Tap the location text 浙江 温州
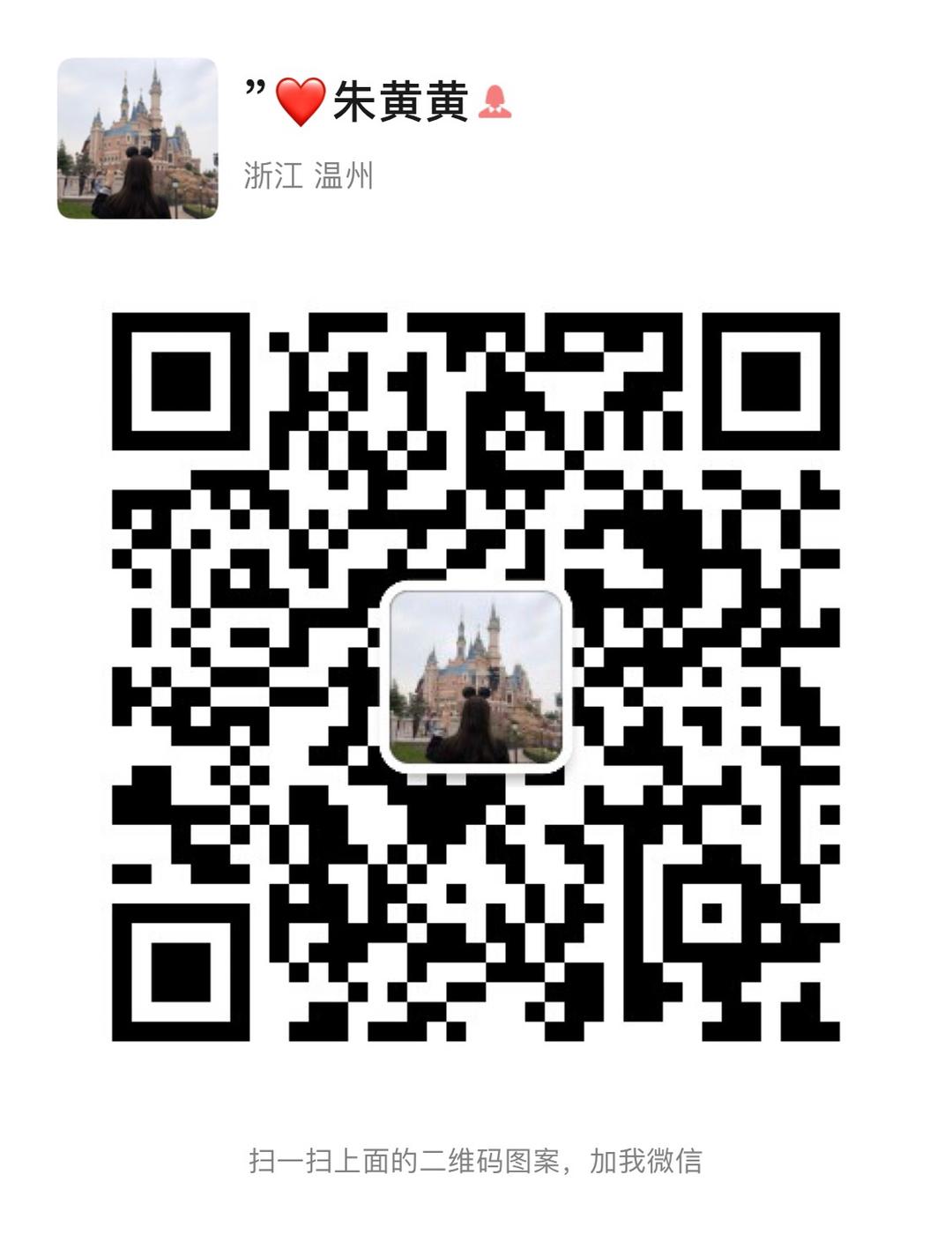Screen dimensions: 952x1234 click(x=310, y=176)
